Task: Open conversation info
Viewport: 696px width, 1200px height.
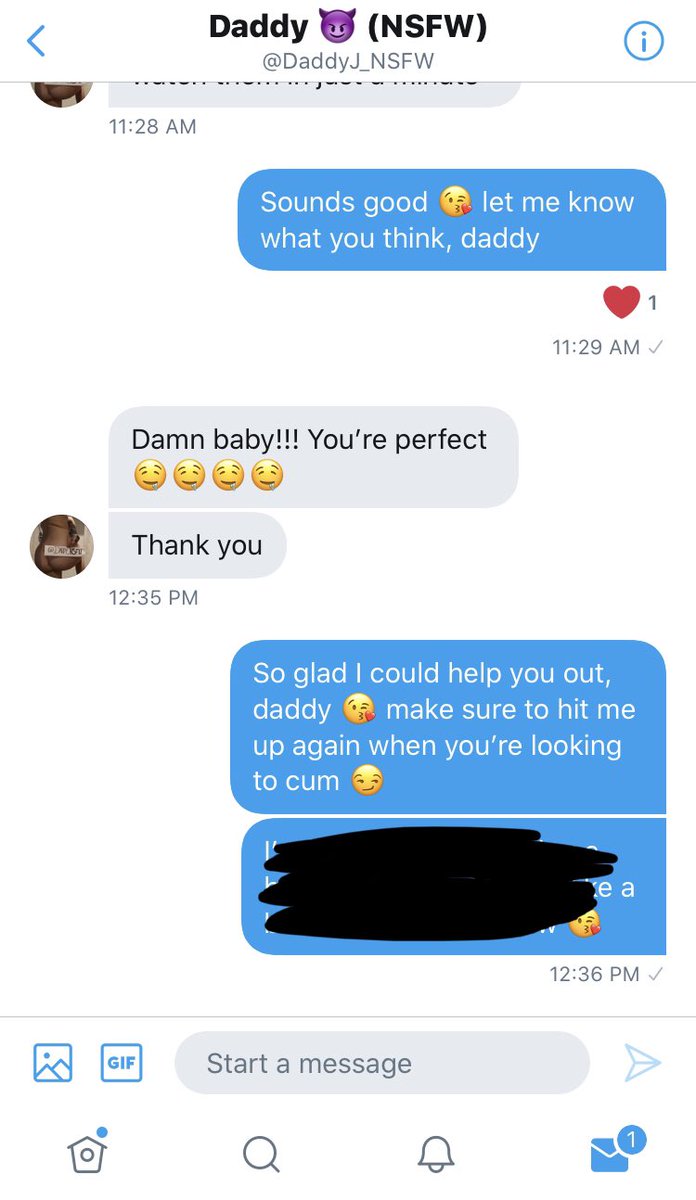Action: [x=644, y=41]
